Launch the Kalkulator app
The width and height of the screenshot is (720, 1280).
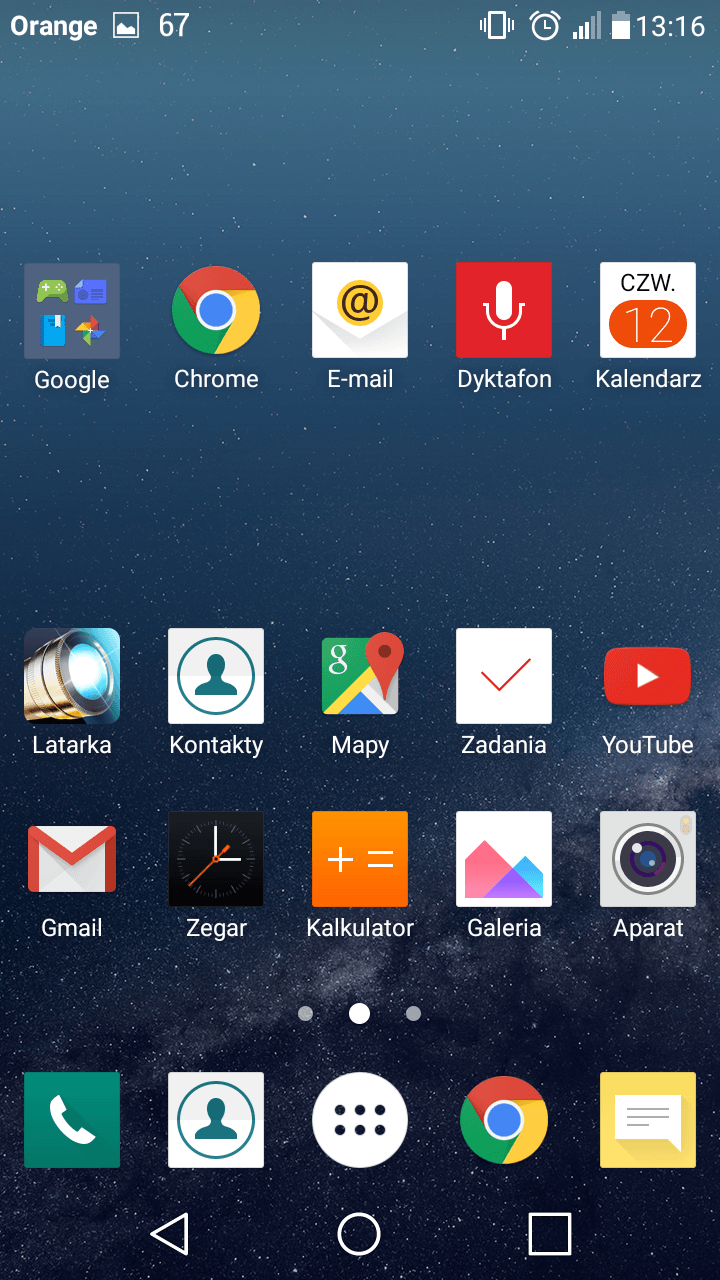(360, 859)
